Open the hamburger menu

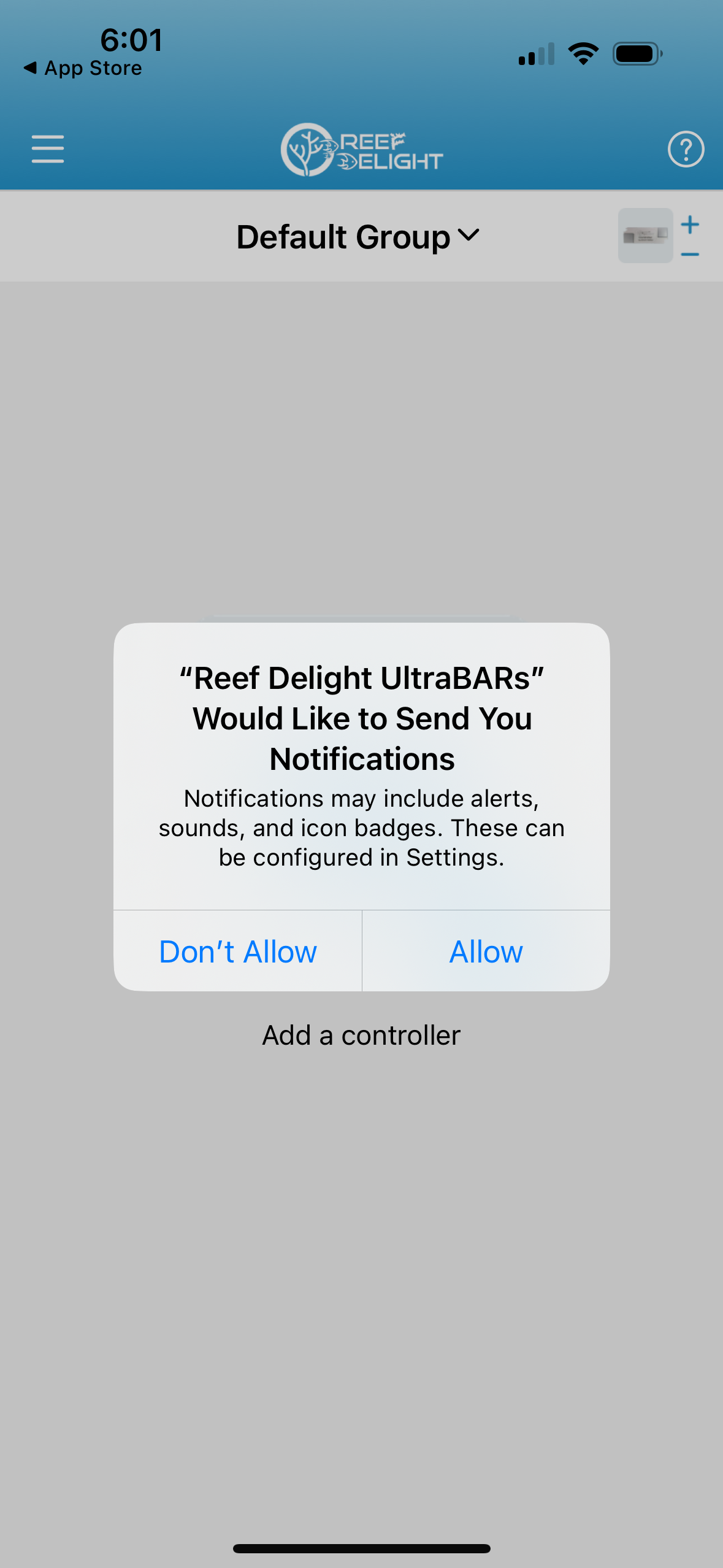coord(48,149)
